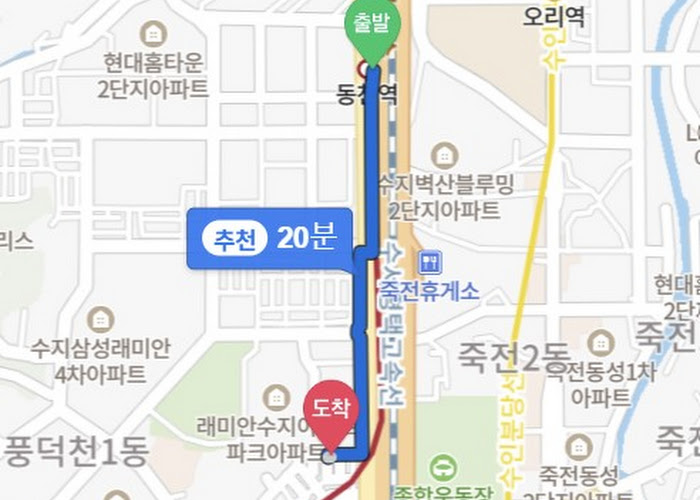
Task: Open the 현대홈타운 2단지아파트 place marker
Action: (154, 34)
